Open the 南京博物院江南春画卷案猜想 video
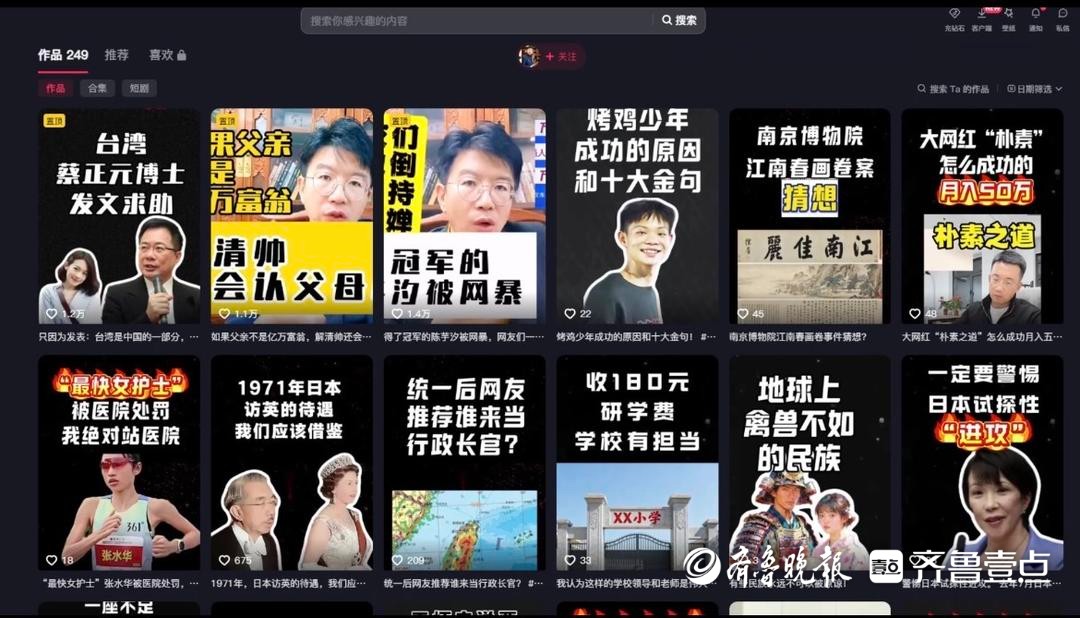The height and width of the screenshot is (618, 1080). [x=809, y=215]
